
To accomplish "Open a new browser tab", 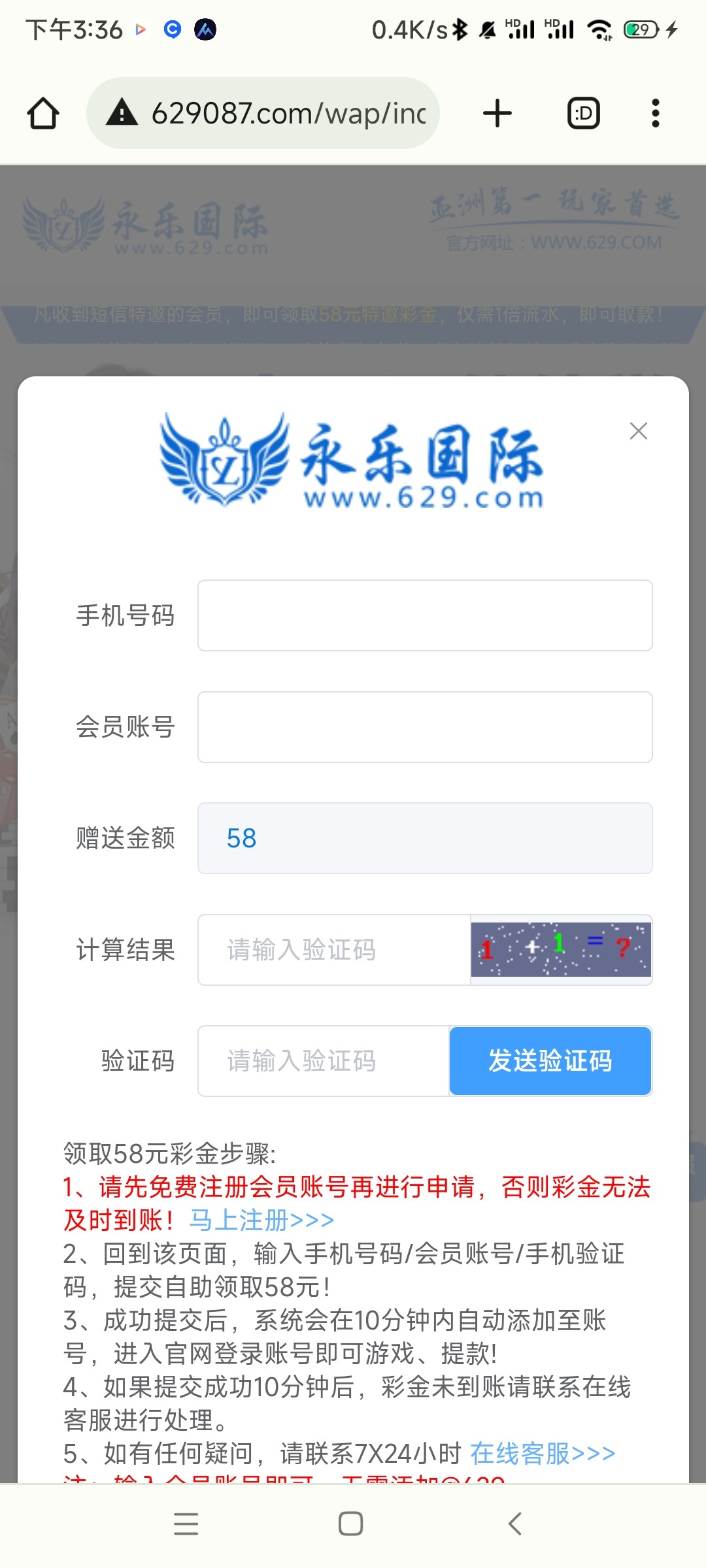I will (x=497, y=114).
